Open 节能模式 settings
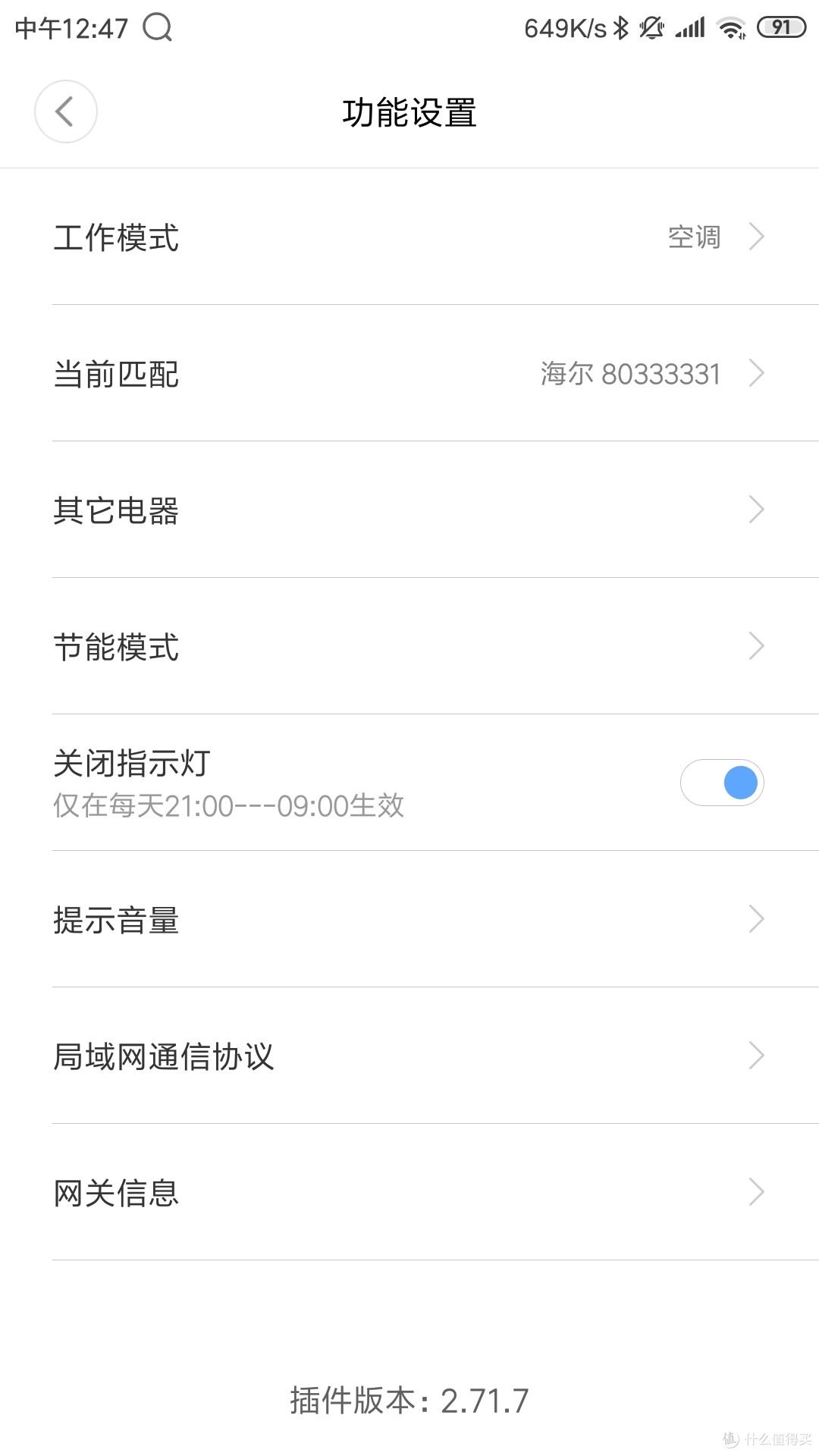 [x=409, y=646]
